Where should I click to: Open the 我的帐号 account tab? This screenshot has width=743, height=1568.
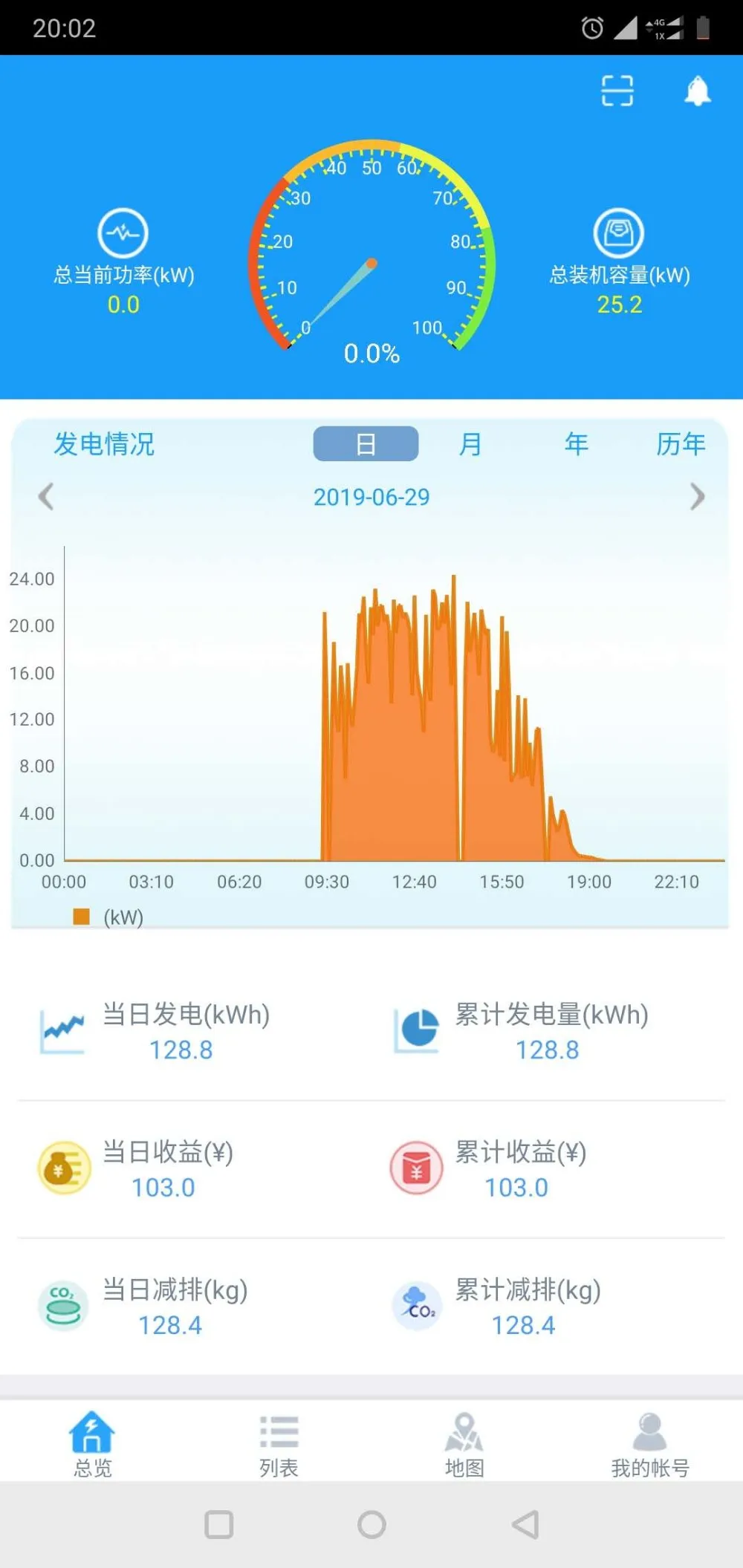(650, 1444)
